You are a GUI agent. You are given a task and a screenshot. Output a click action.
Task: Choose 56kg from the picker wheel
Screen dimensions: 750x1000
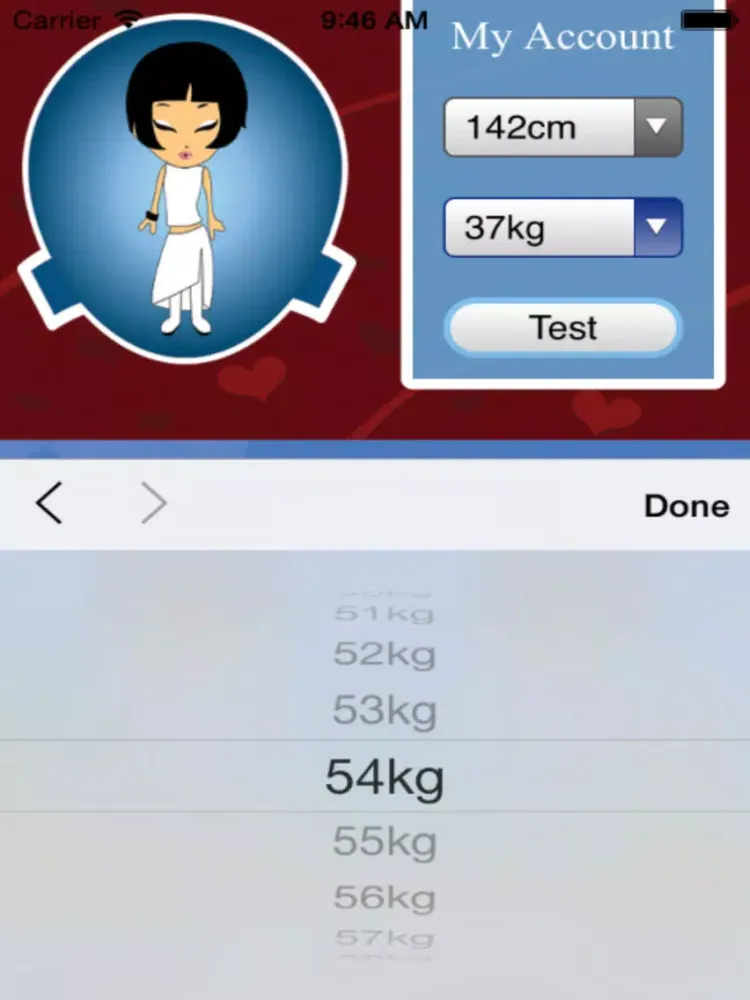[x=385, y=897]
